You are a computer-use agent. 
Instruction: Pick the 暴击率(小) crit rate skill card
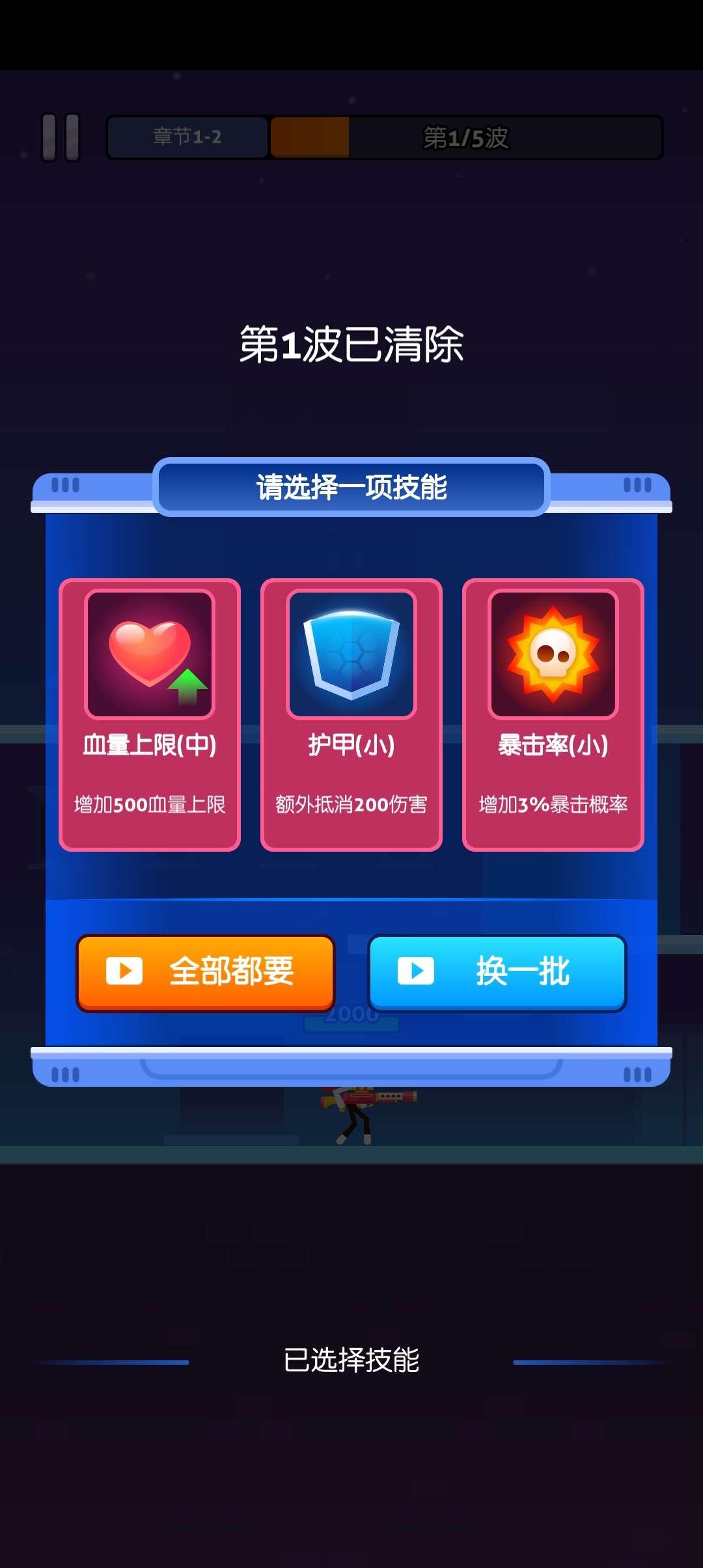pyautogui.click(x=553, y=714)
